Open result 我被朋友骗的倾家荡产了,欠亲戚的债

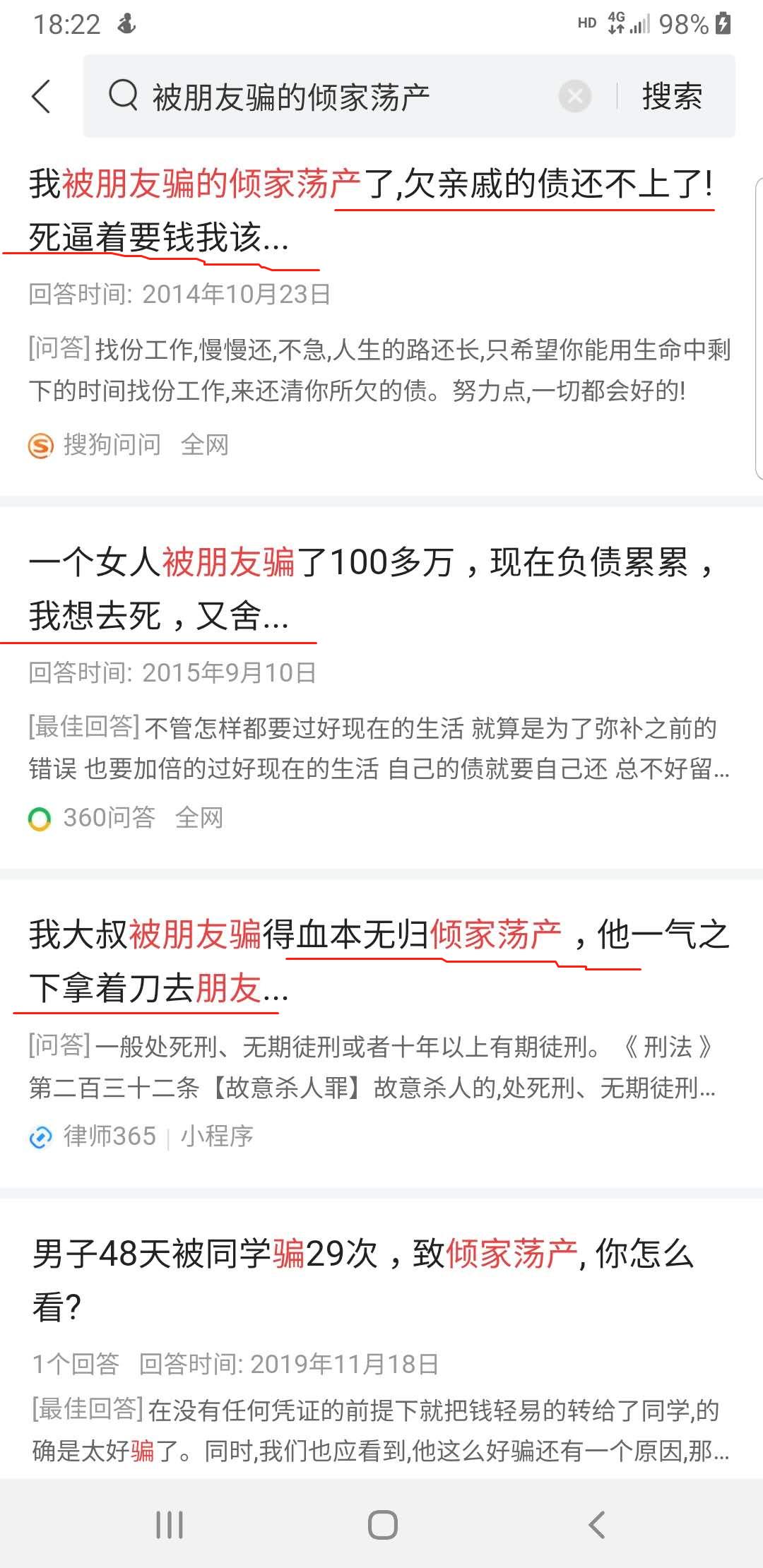[372, 210]
